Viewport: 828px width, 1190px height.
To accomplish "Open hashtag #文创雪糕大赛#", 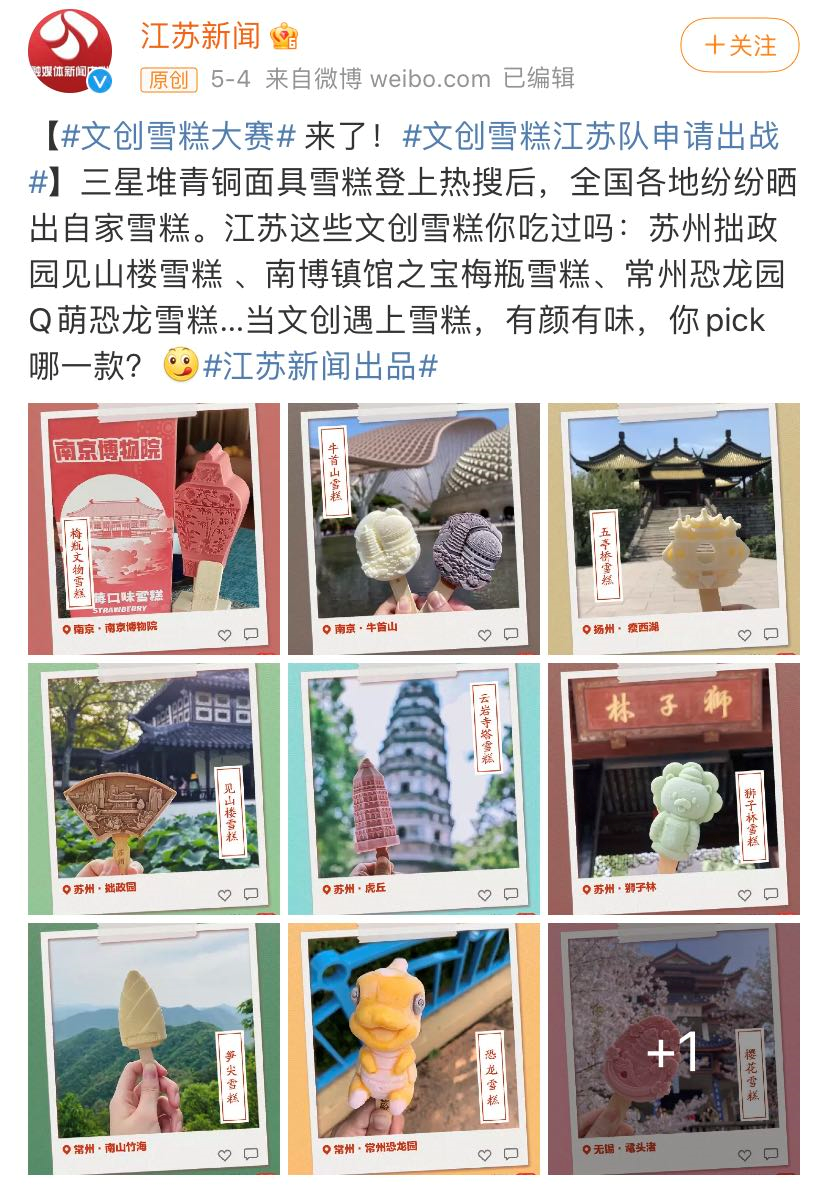I will coord(179,136).
